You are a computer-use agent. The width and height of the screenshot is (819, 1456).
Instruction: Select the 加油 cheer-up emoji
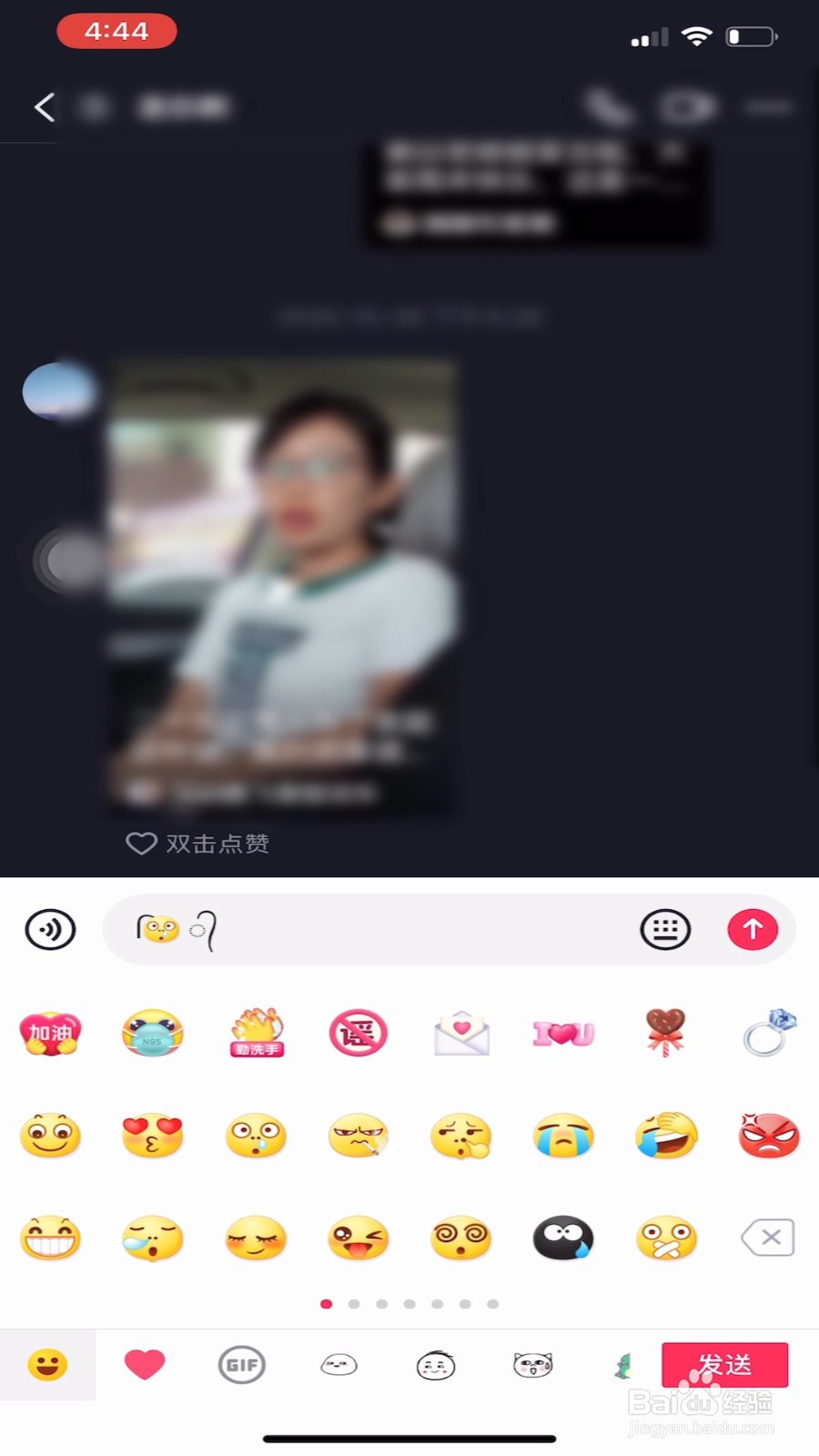50,1034
